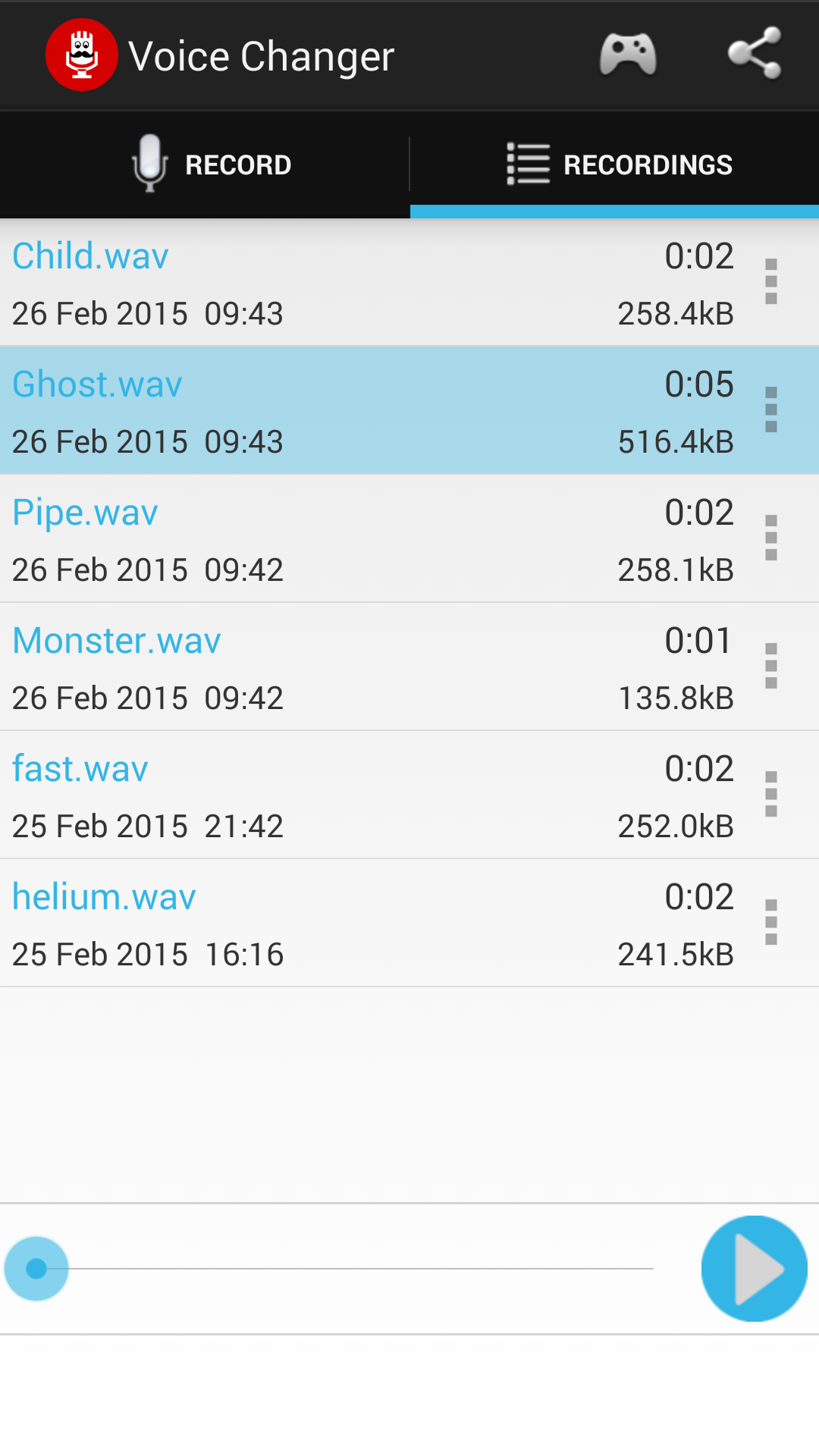Open overflow menu for helium.wav
The height and width of the screenshot is (1456, 819).
(x=772, y=922)
